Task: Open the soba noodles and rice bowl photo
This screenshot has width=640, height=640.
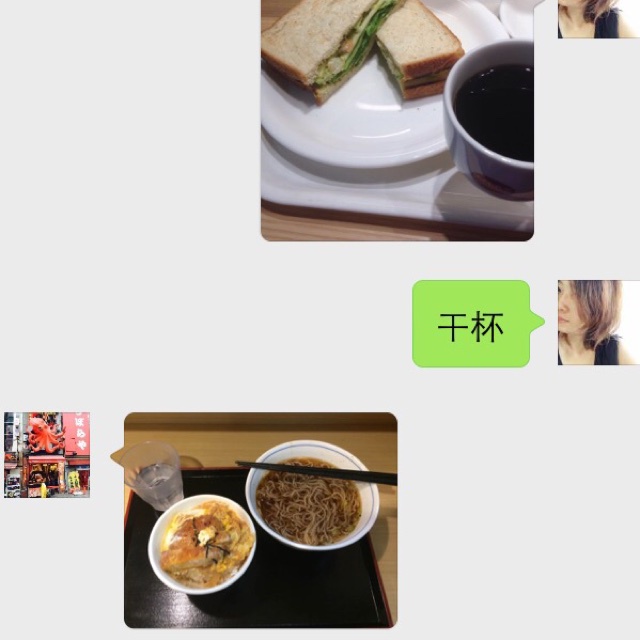Action: tap(260, 520)
